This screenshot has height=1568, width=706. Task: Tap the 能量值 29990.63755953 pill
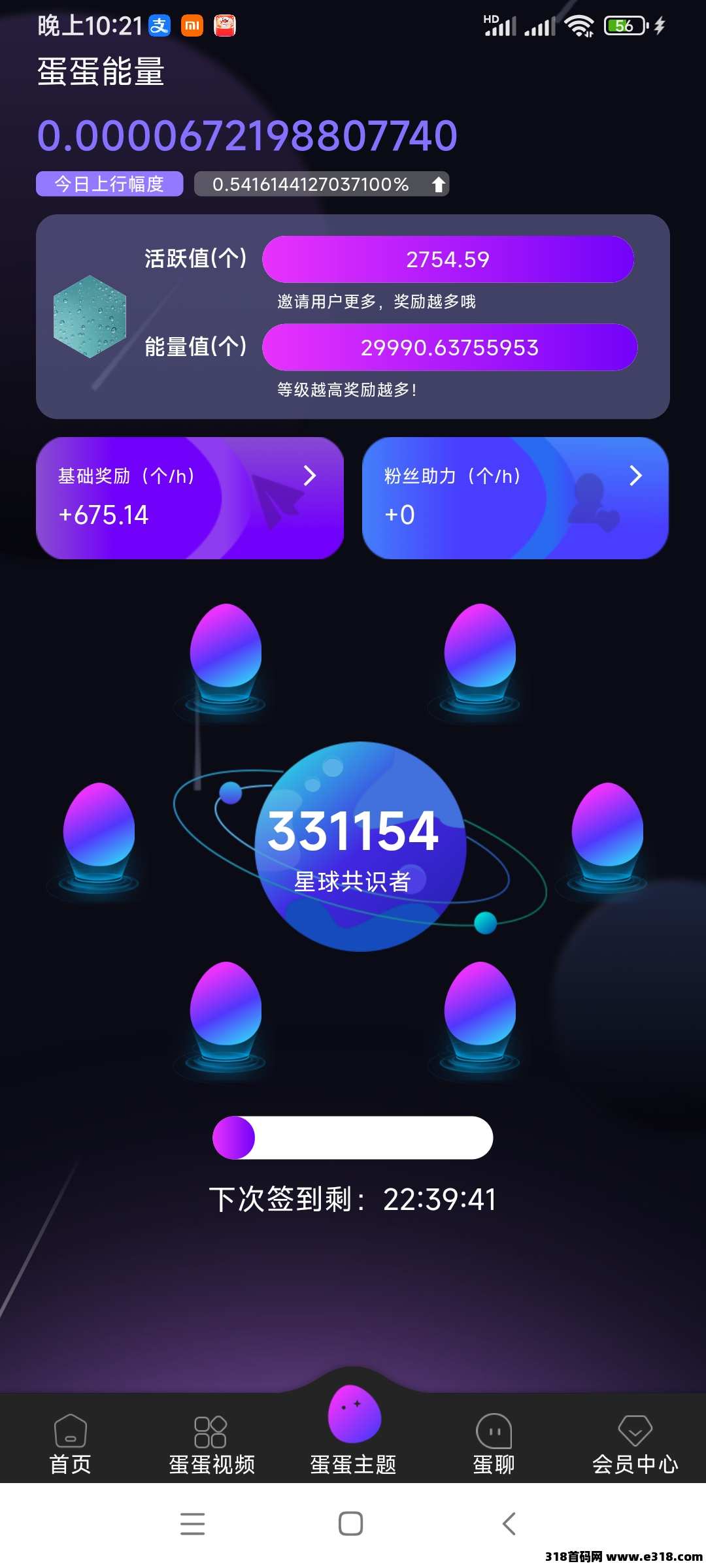pyautogui.click(x=450, y=347)
